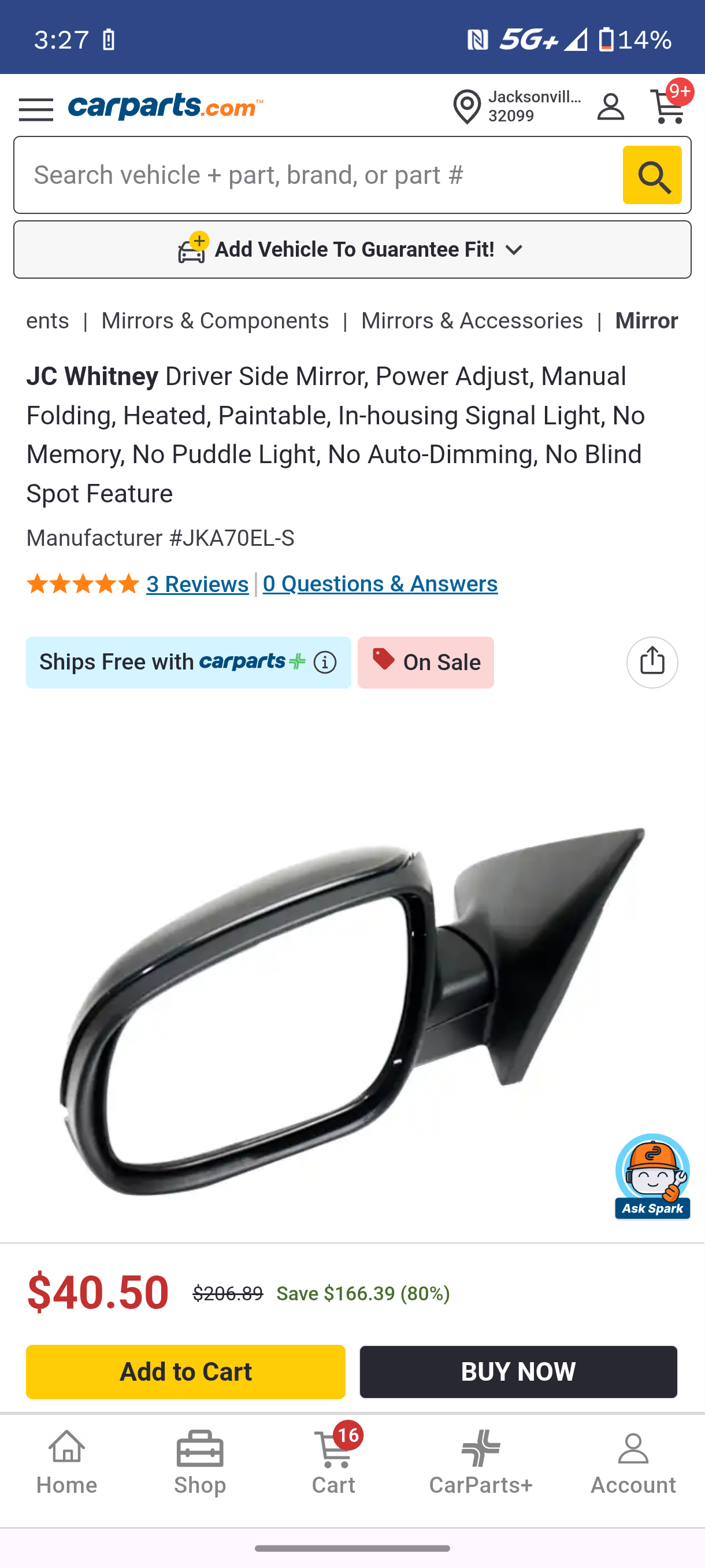This screenshot has width=705, height=1568.
Task: Share this mirror product
Action: (652, 662)
